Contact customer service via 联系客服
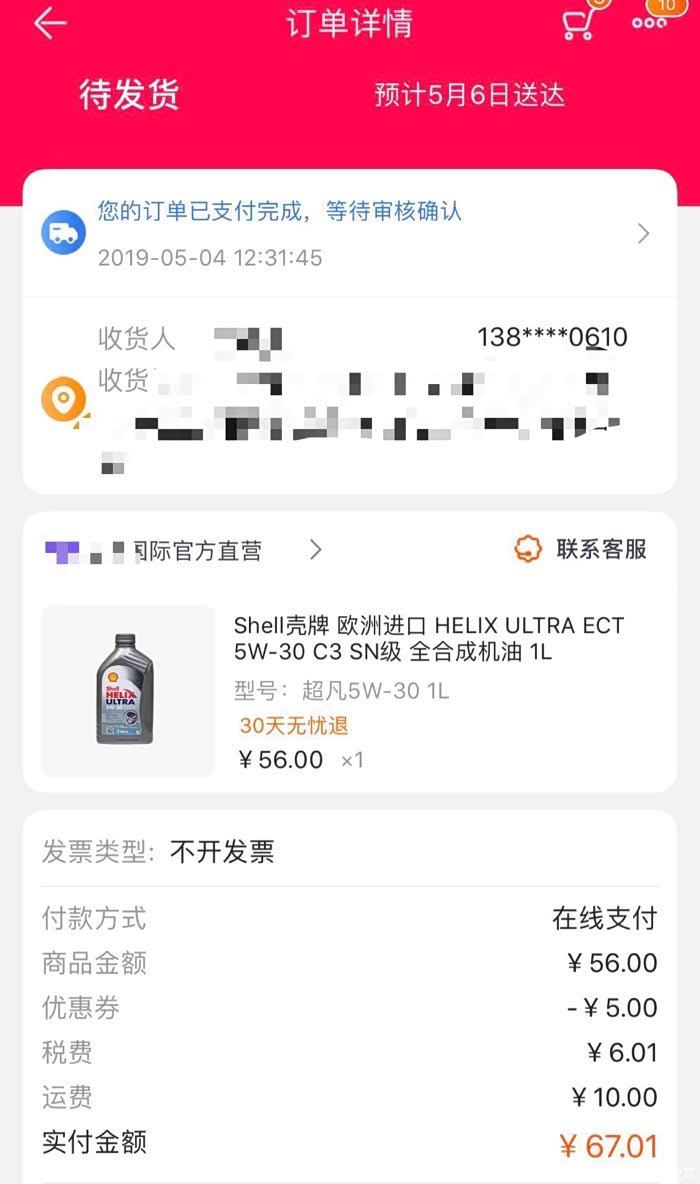The image size is (700, 1184). [580, 549]
